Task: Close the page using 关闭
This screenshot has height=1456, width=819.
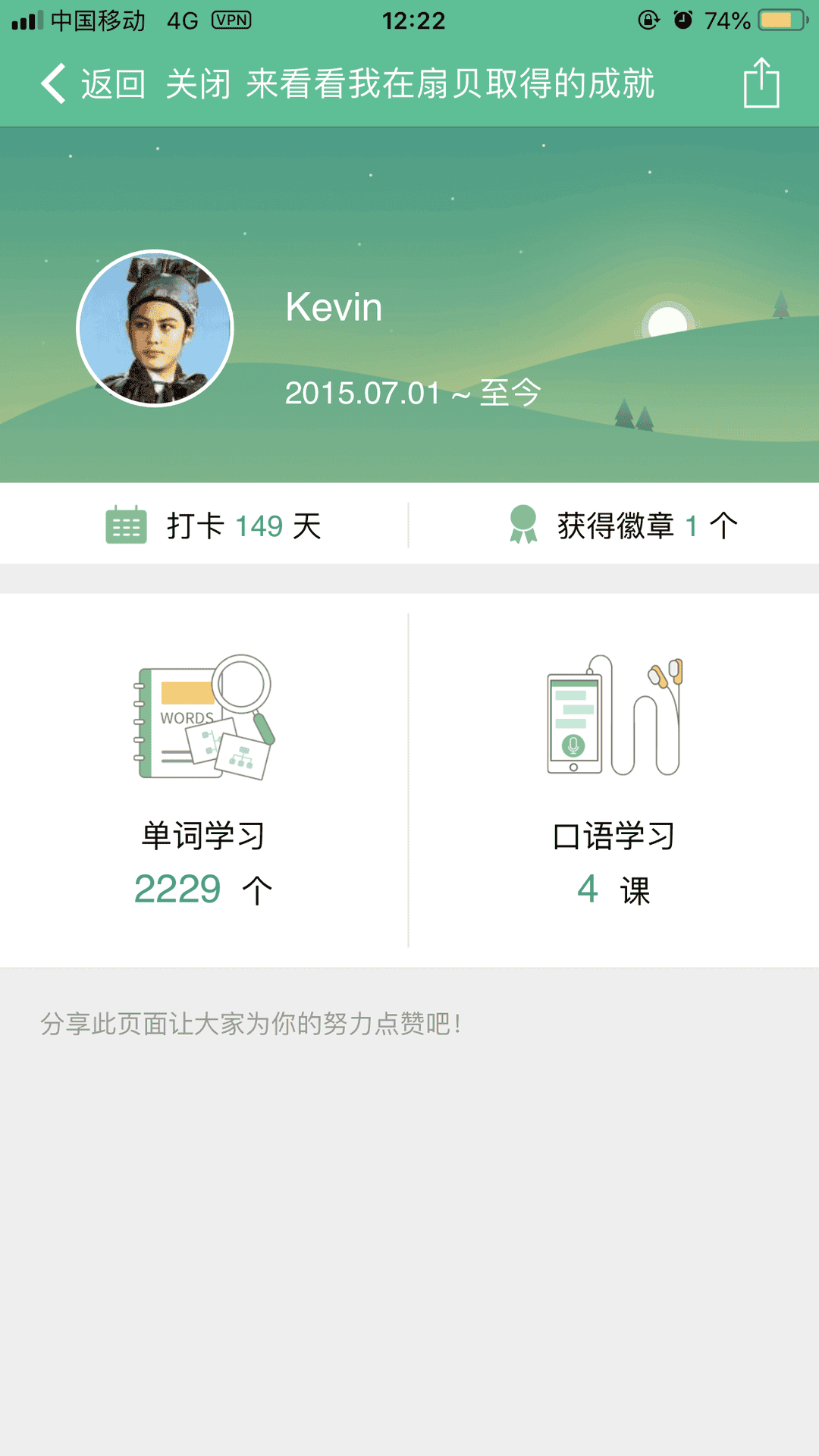Action: [x=198, y=83]
